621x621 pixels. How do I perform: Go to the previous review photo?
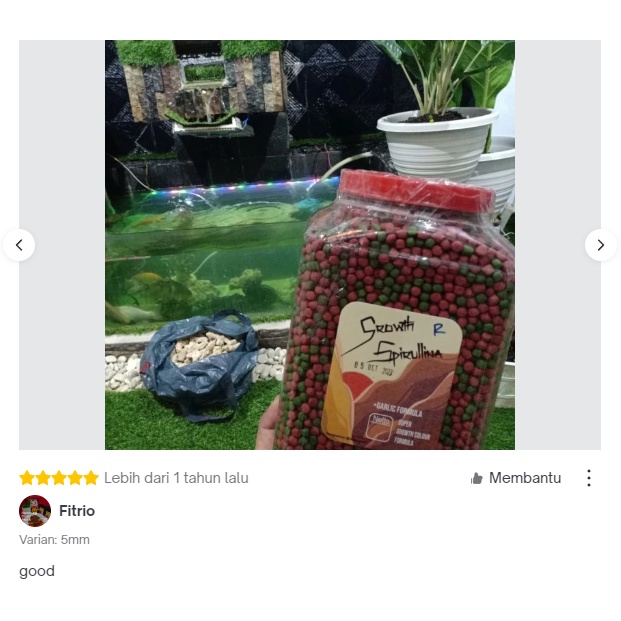pos(19,245)
